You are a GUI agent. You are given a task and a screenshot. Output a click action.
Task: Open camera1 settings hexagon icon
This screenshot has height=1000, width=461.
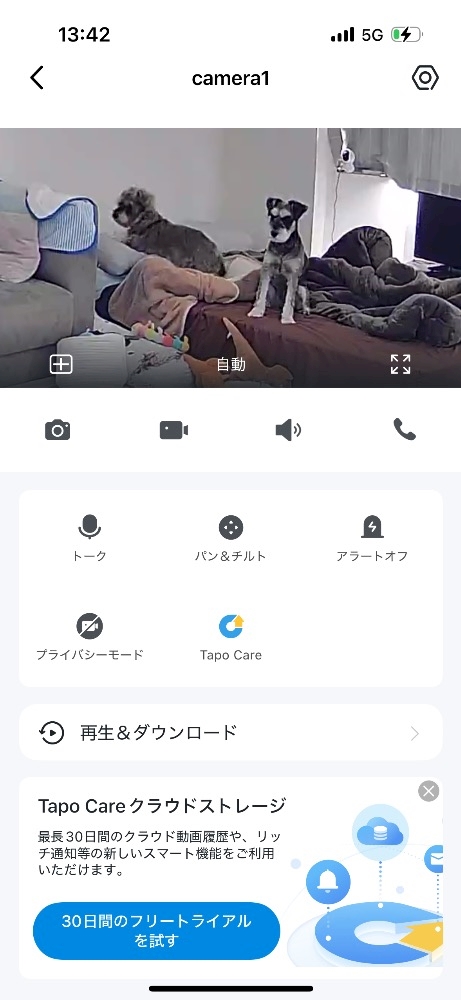[x=425, y=78]
